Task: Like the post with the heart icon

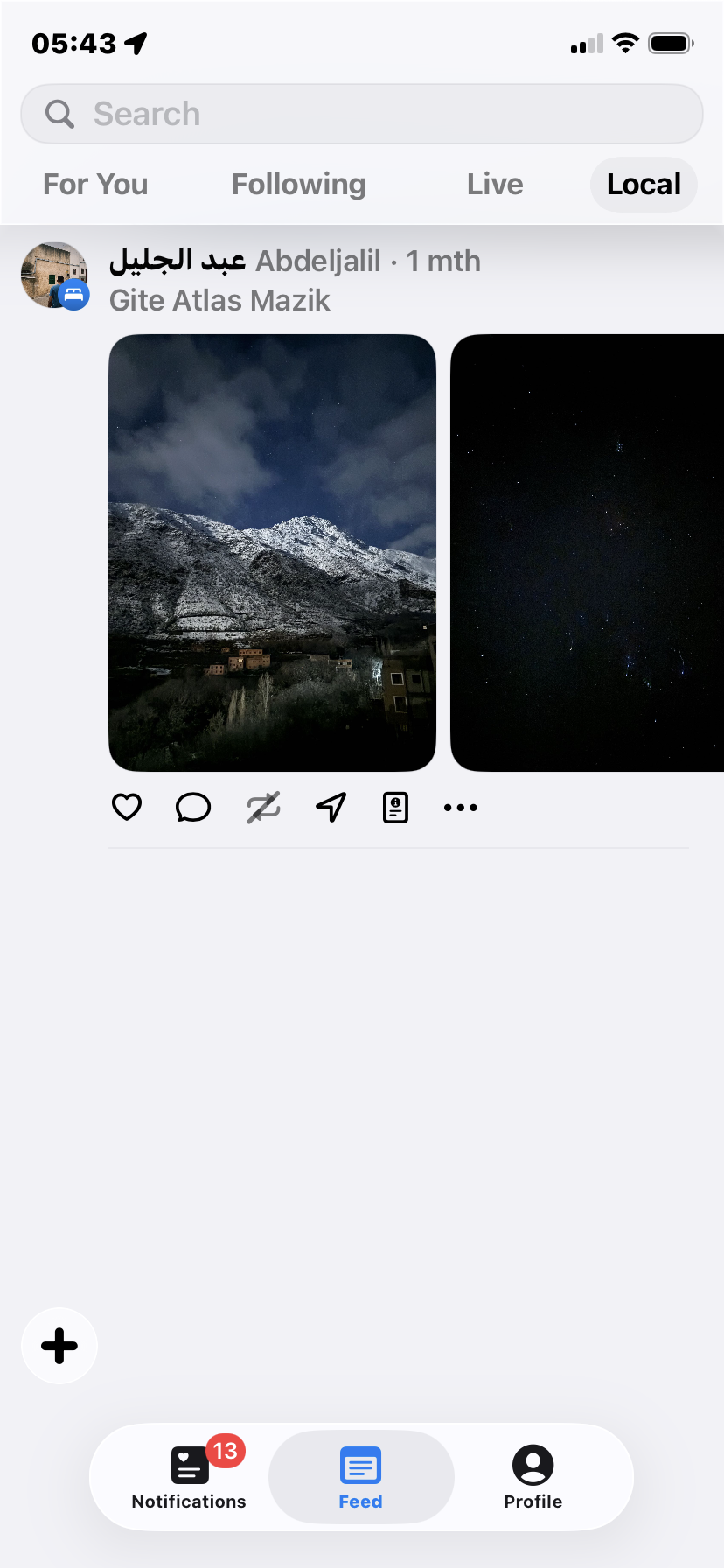Action: point(126,807)
